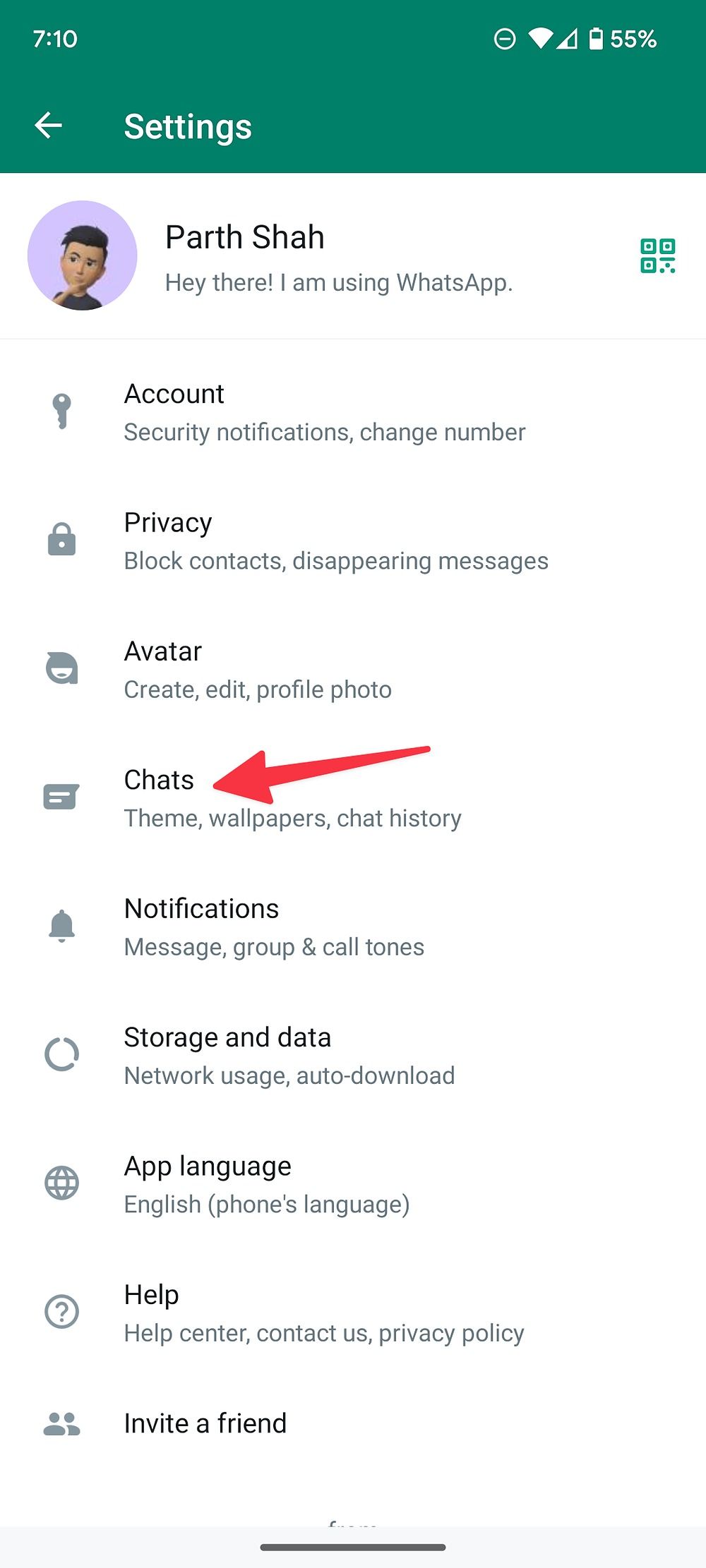Open the Help section
This screenshot has height=1568, width=706.
click(353, 1313)
